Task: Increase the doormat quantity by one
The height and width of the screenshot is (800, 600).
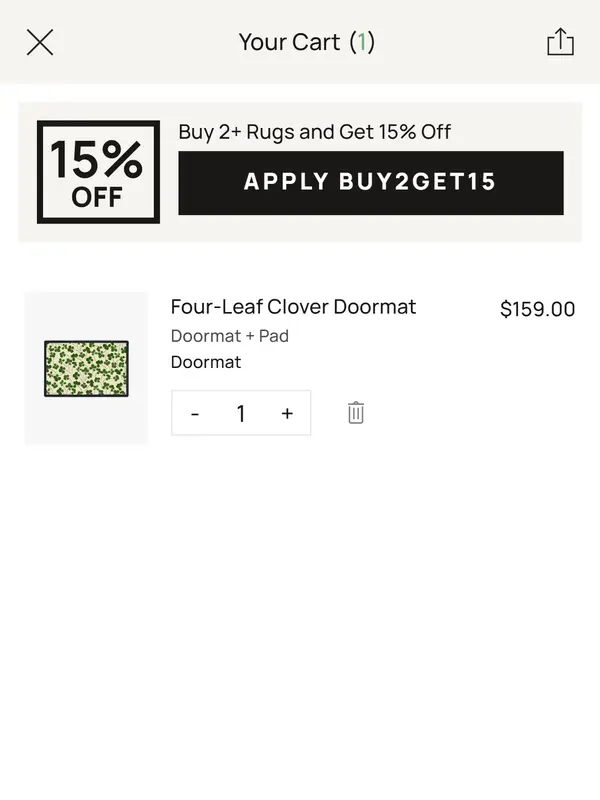Action: pos(287,414)
